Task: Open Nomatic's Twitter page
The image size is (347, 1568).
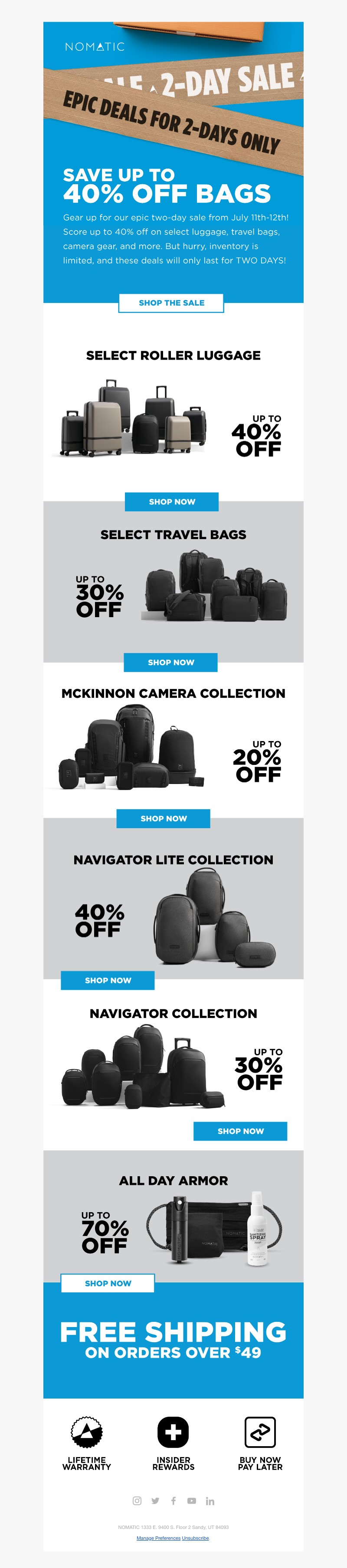Action: pos(155,1501)
